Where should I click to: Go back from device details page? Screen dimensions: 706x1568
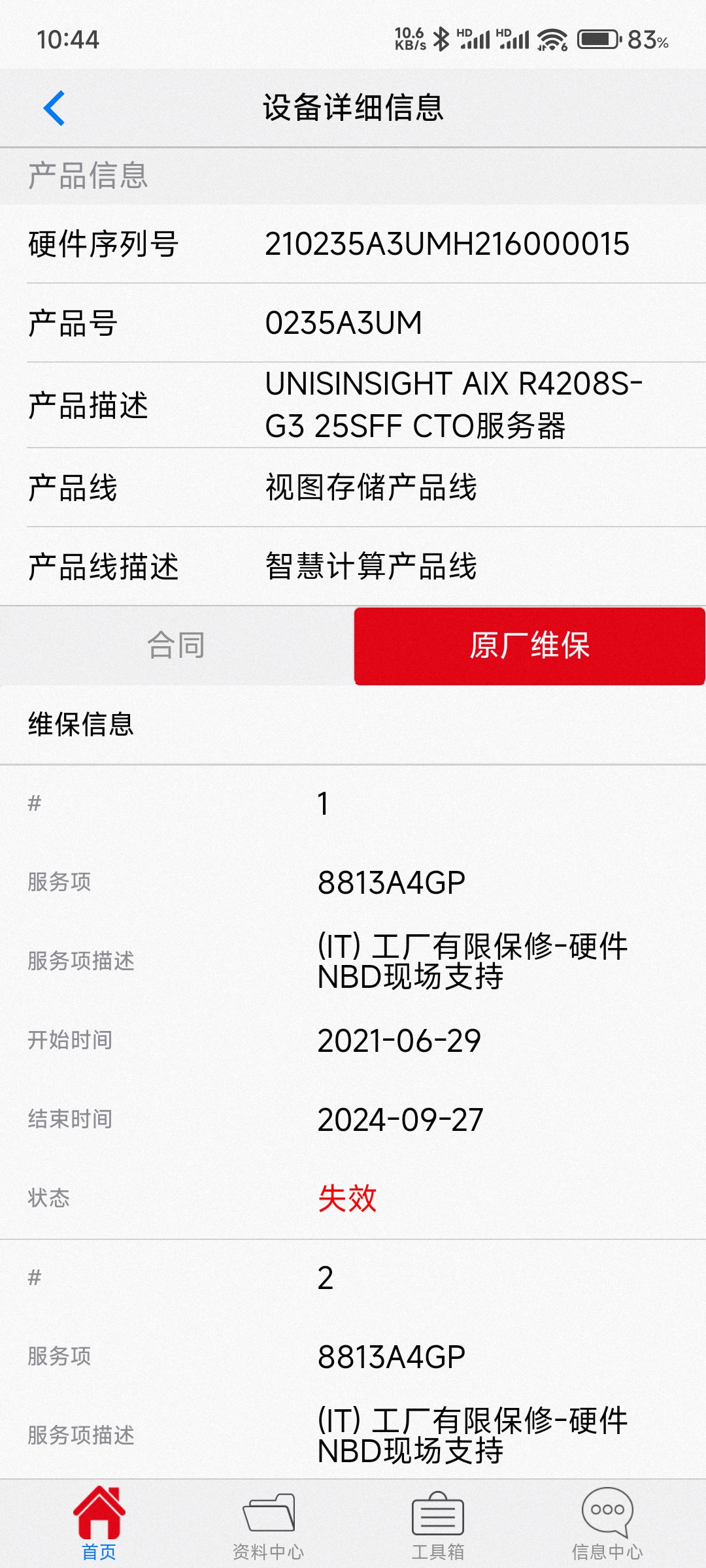54,108
